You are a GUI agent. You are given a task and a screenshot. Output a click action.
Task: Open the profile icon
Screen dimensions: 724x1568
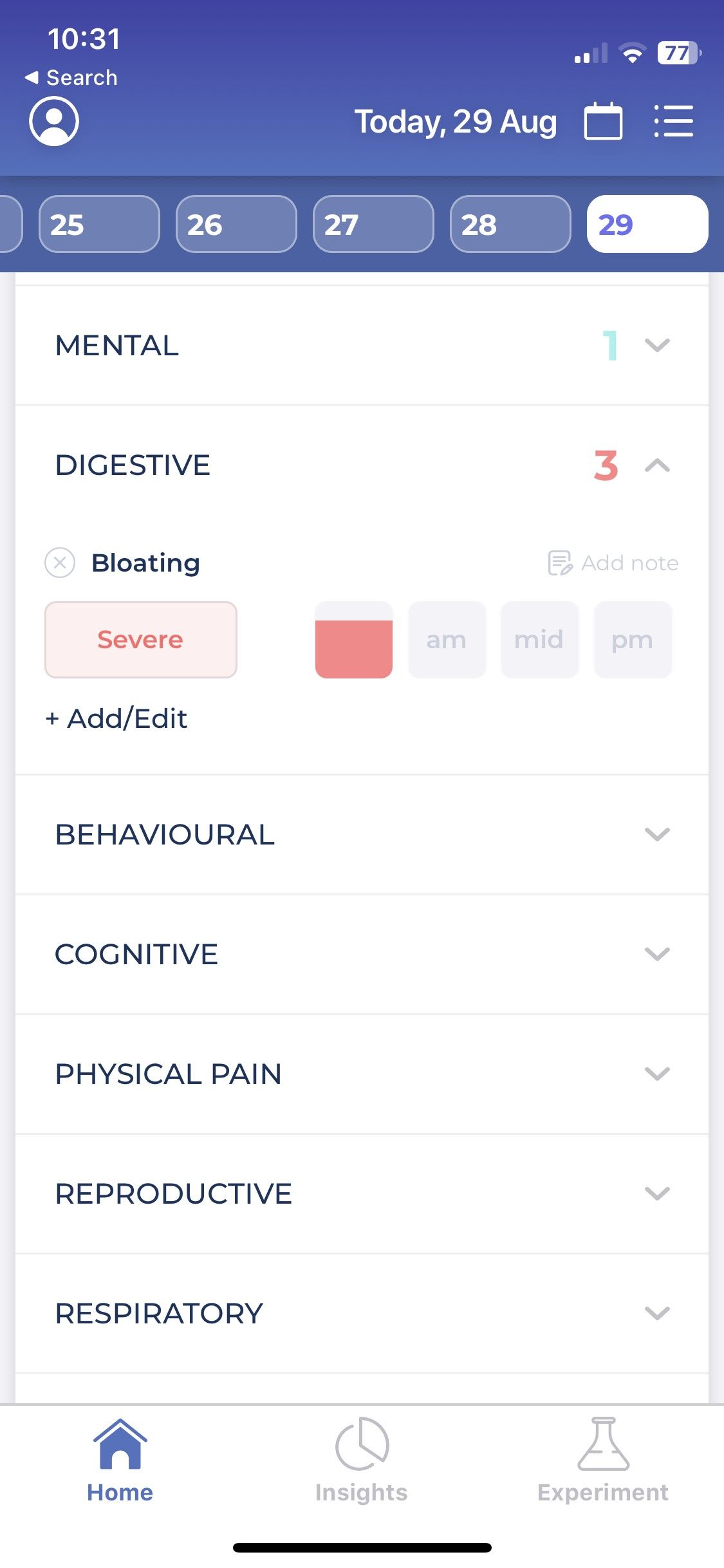[x=54, y=121]
